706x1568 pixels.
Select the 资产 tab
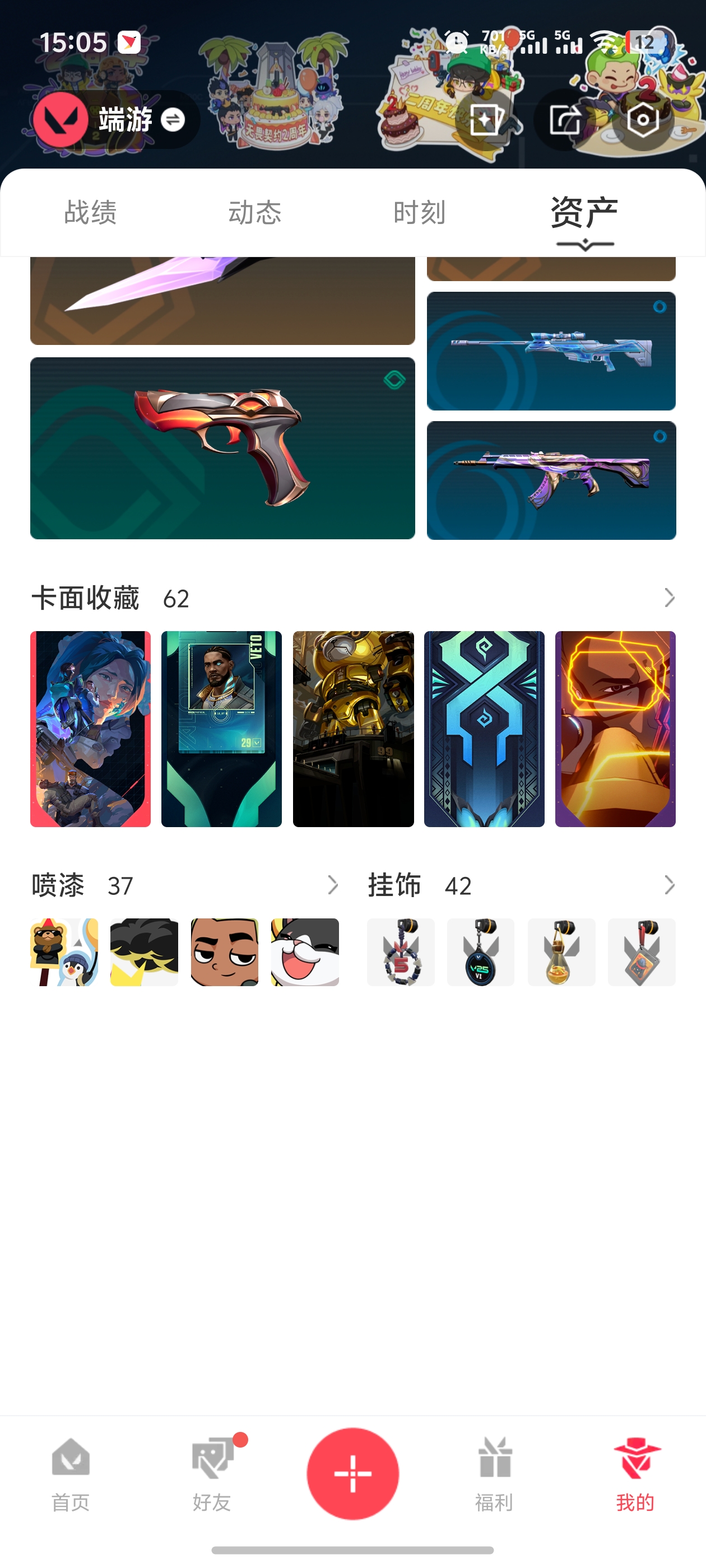click(584, 212)
